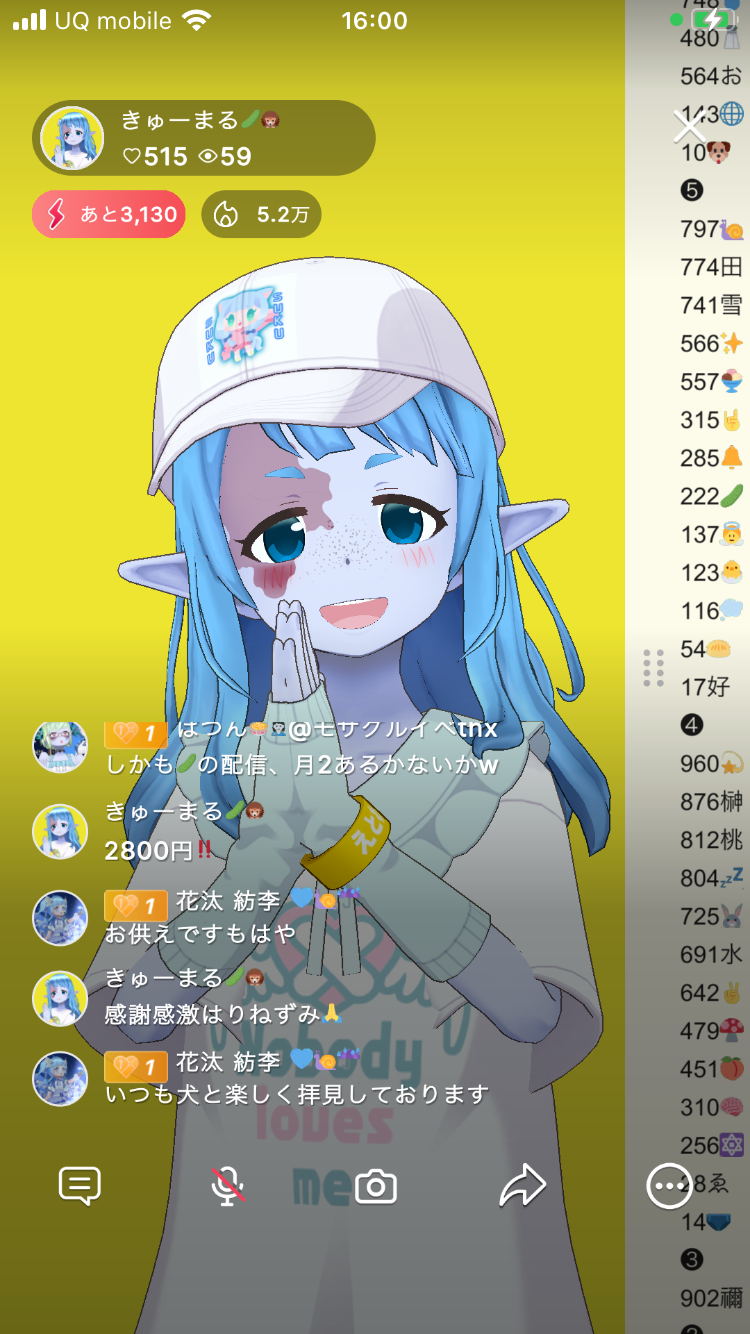The width and height of the screenshot is (750, 1334).
Task: Open the avatar beside the 2800円 comment
Action: (x=60, y=832)
